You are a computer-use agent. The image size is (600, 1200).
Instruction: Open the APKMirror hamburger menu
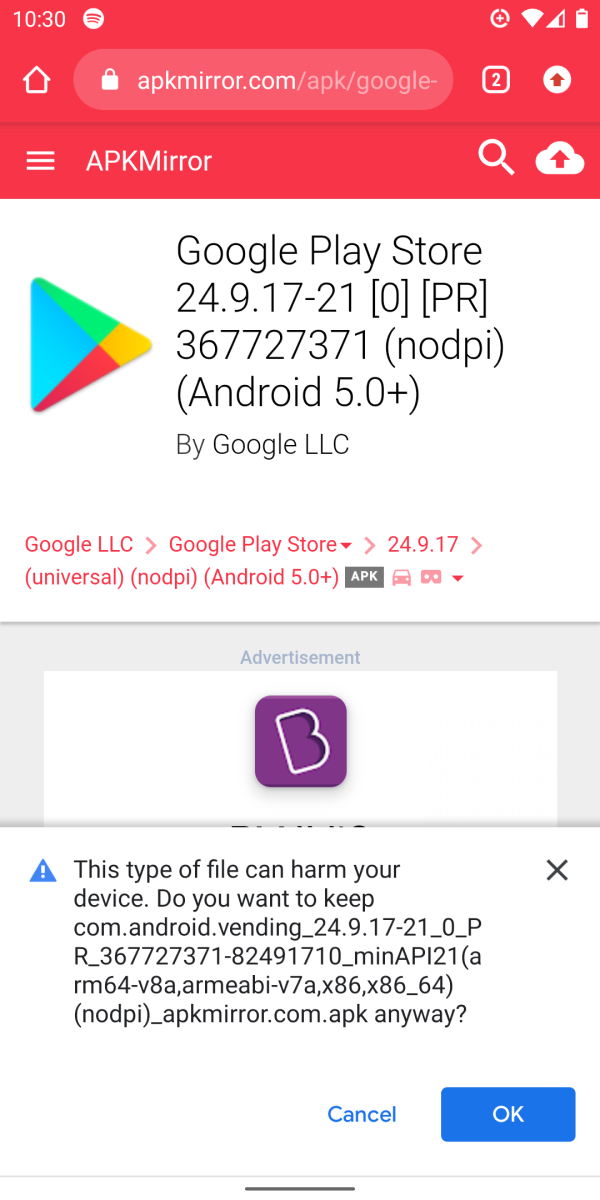40,161
